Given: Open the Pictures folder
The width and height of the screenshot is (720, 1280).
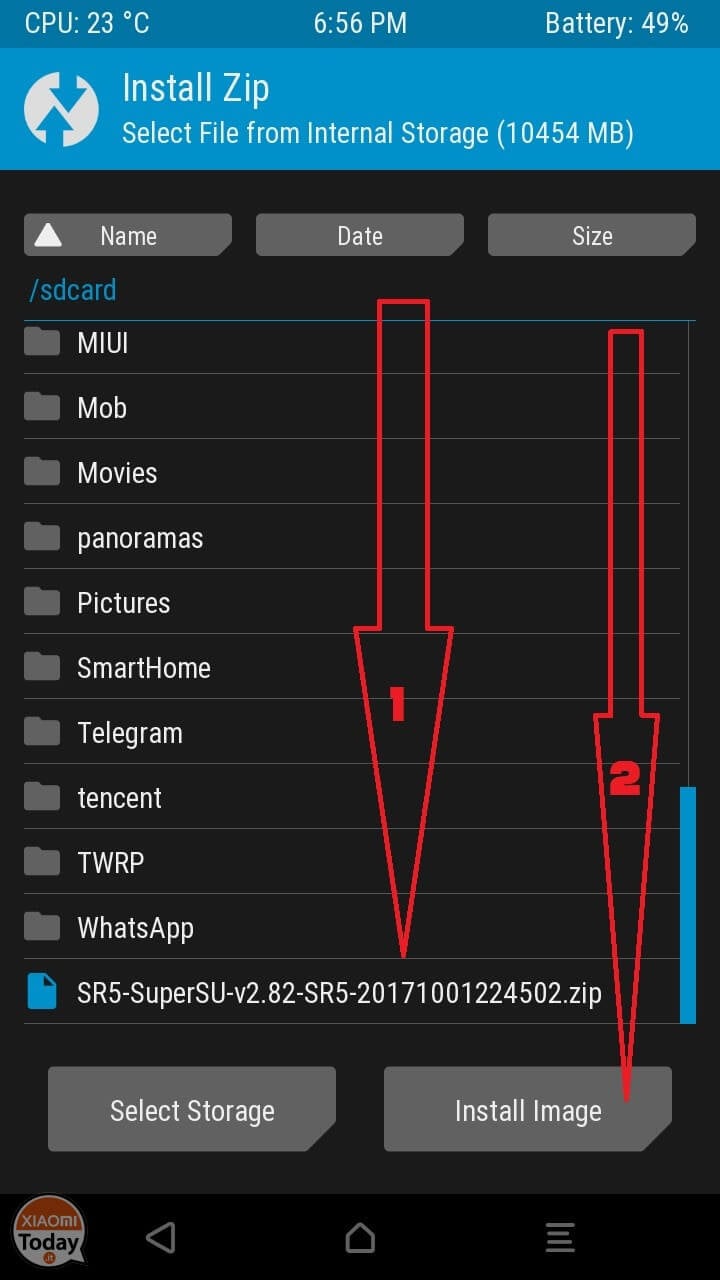Looking at the screenshot, I should click(x=352, y=602).
